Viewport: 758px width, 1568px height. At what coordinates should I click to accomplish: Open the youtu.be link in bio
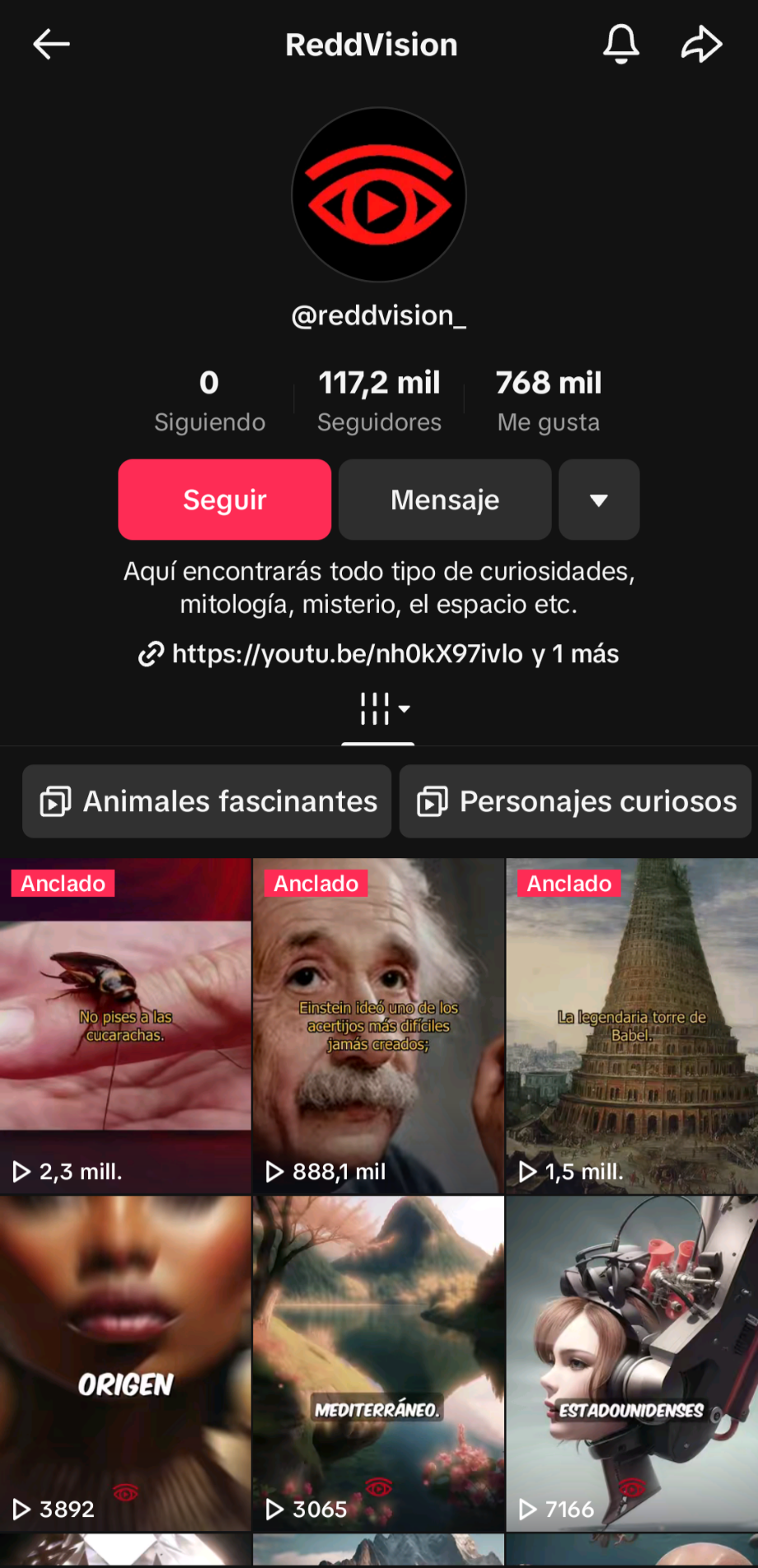346,654
